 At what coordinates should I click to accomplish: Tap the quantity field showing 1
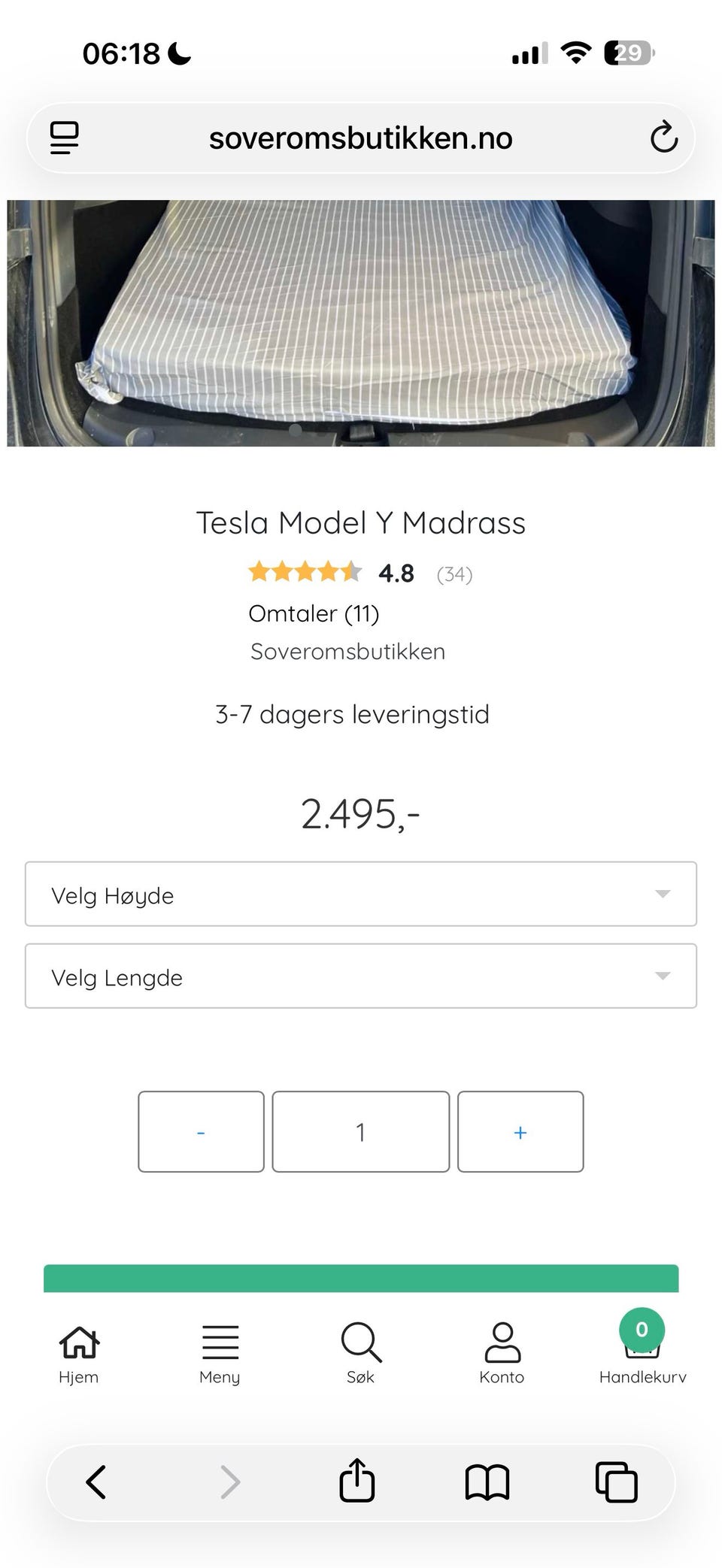coord(361,1131)
